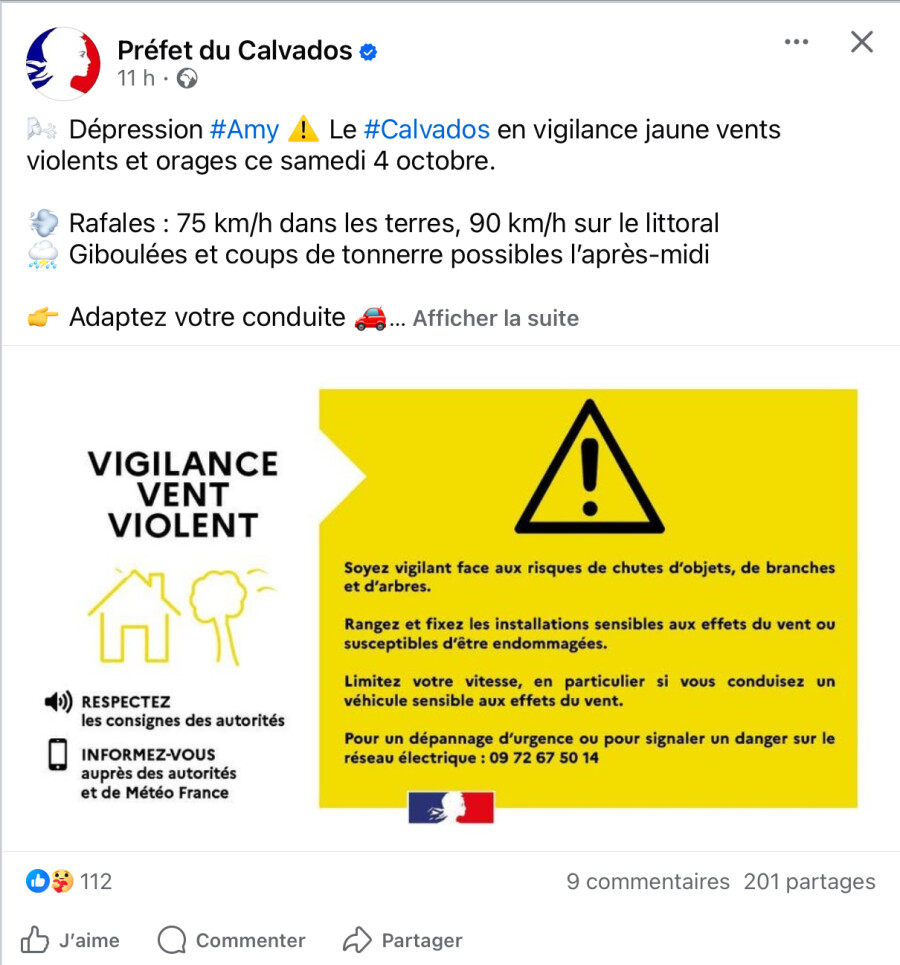View the 201 partages
Viewport: 900px width, 965px height.
(x=809, y=881)
